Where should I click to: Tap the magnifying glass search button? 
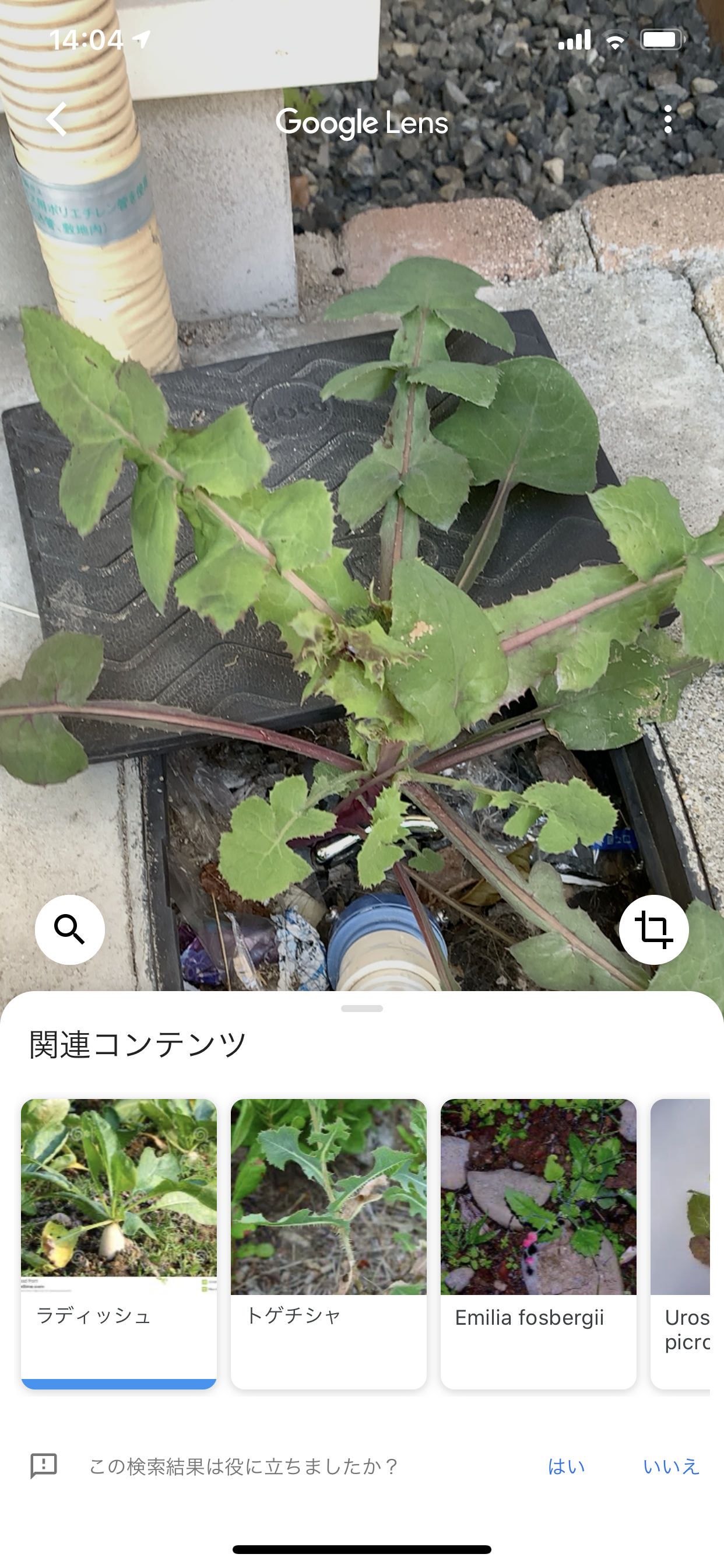(x=70, y=929)
